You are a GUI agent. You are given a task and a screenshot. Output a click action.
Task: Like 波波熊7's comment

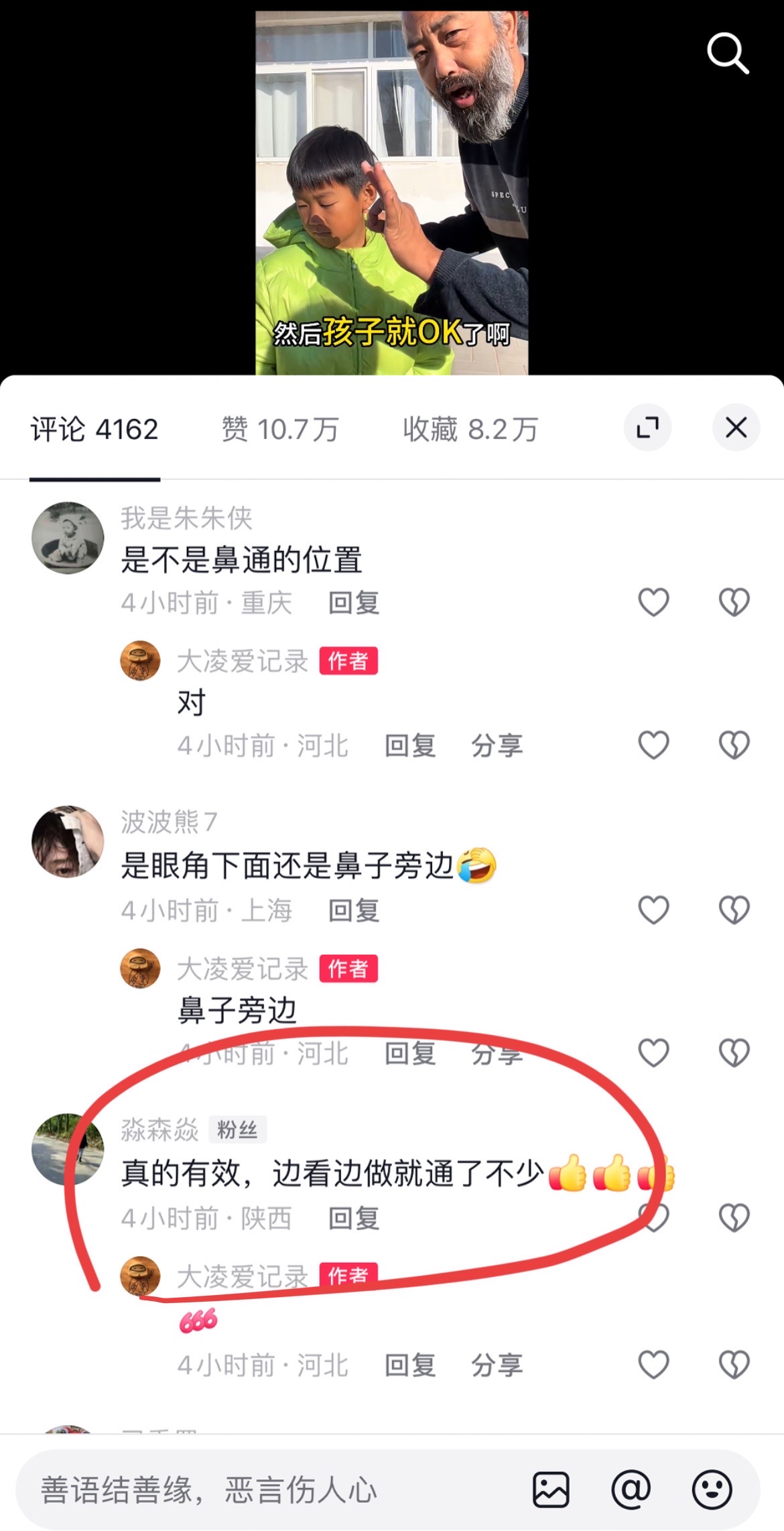[x=653, y=910]
